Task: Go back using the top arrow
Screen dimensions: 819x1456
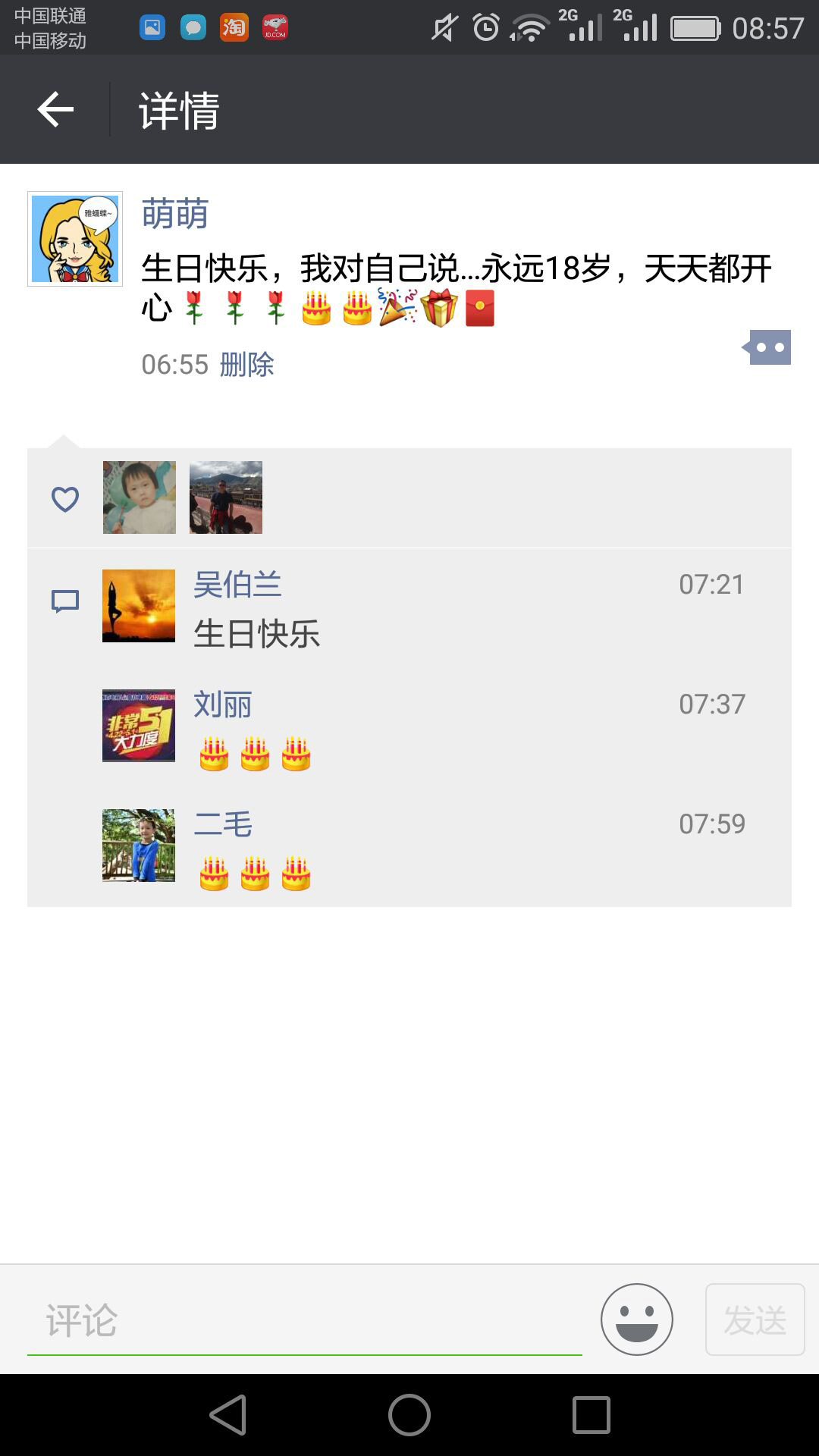Action: point(55,110)
